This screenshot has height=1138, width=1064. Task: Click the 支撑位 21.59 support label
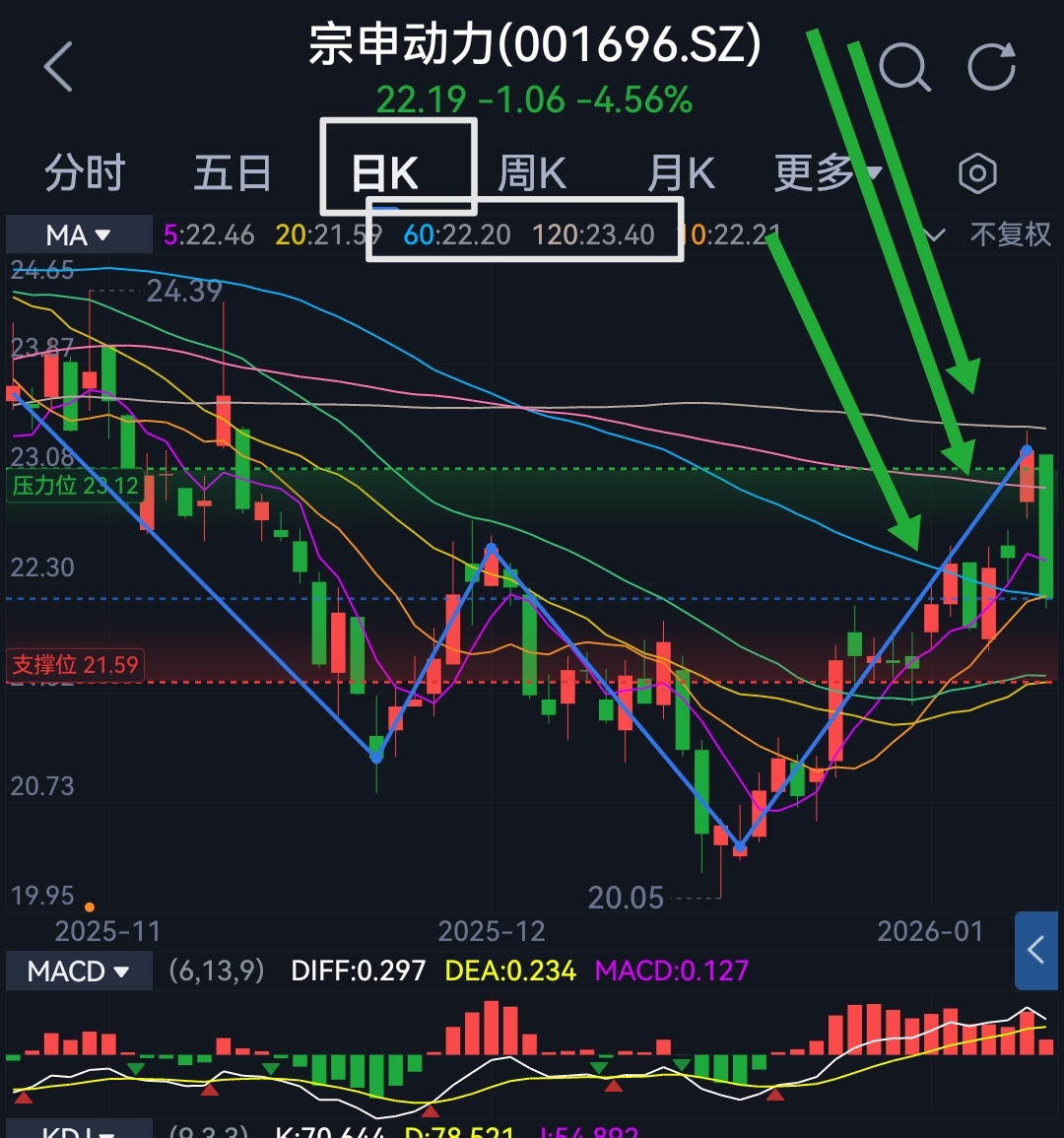point(76,665)
